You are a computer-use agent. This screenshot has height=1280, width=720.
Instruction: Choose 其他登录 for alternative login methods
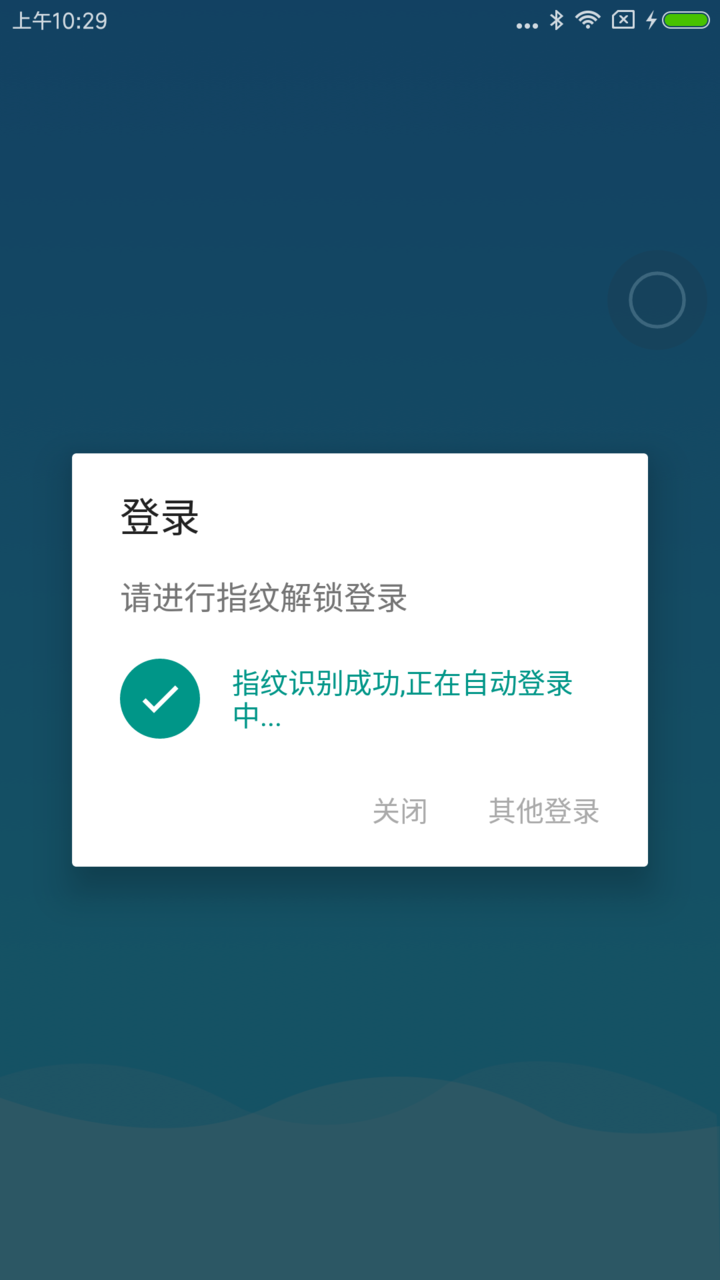[544, 812]
